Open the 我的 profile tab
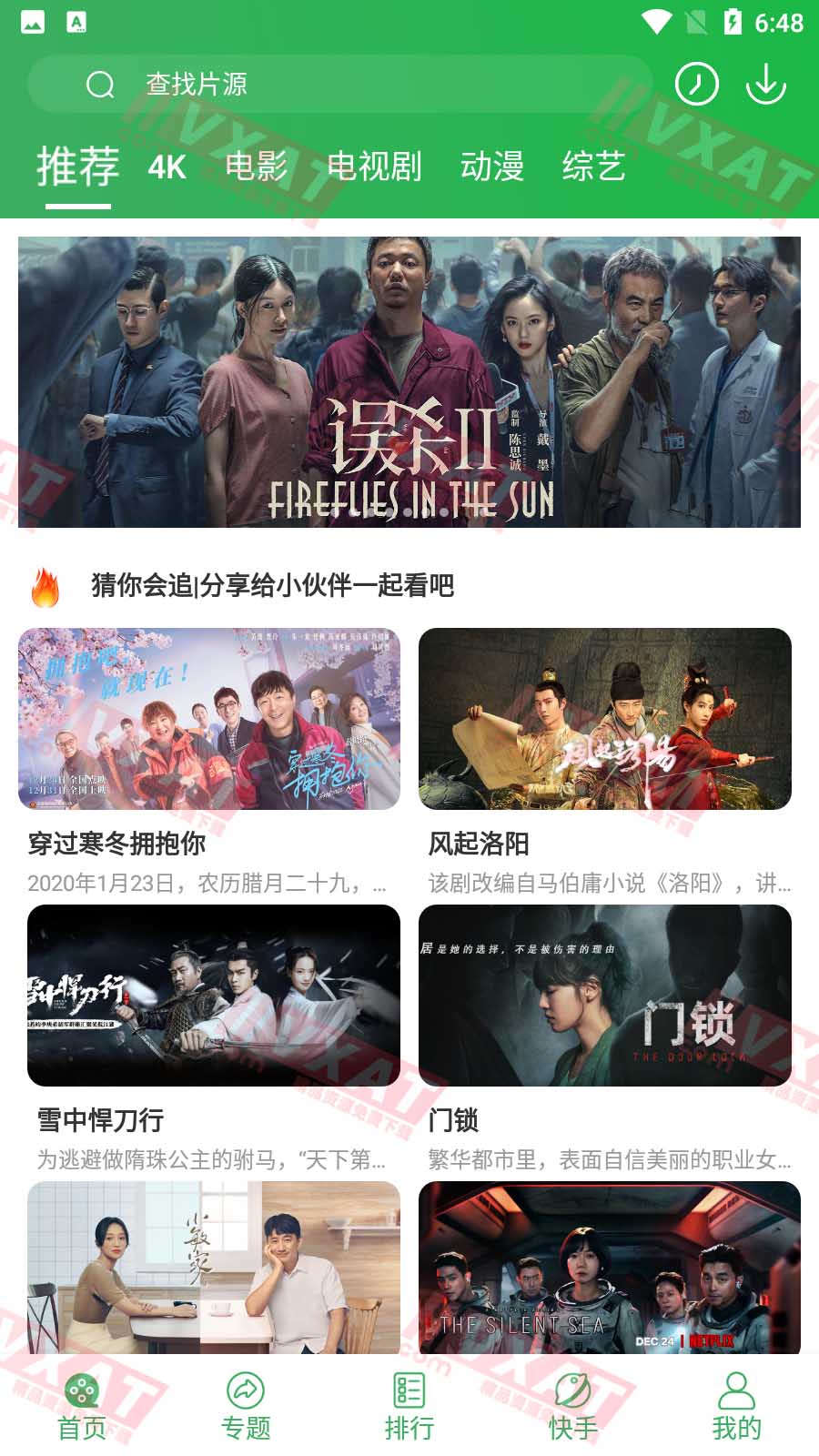 (736, 1407)
